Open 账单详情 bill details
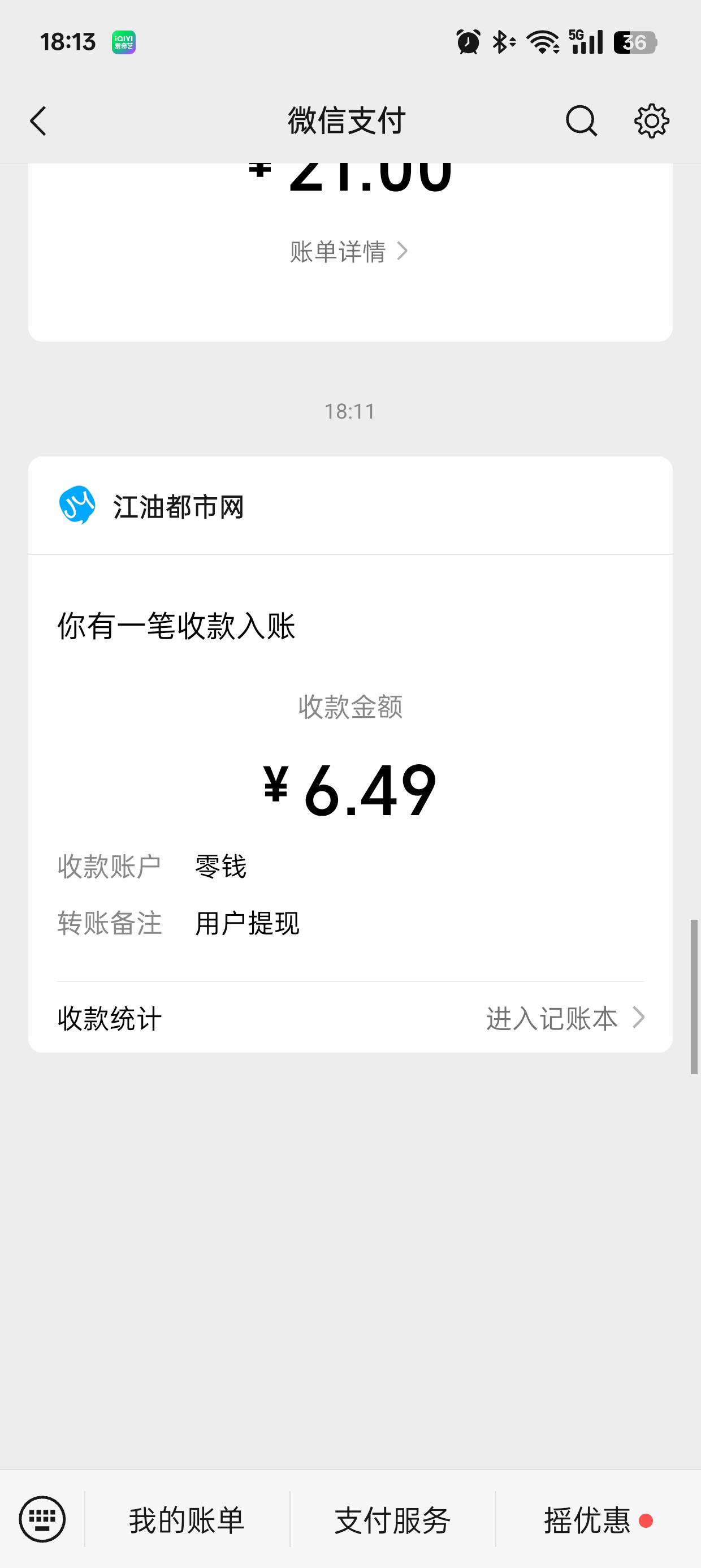Image resolution: width=701 pixels, height=1568 pixels. [349, 251]
